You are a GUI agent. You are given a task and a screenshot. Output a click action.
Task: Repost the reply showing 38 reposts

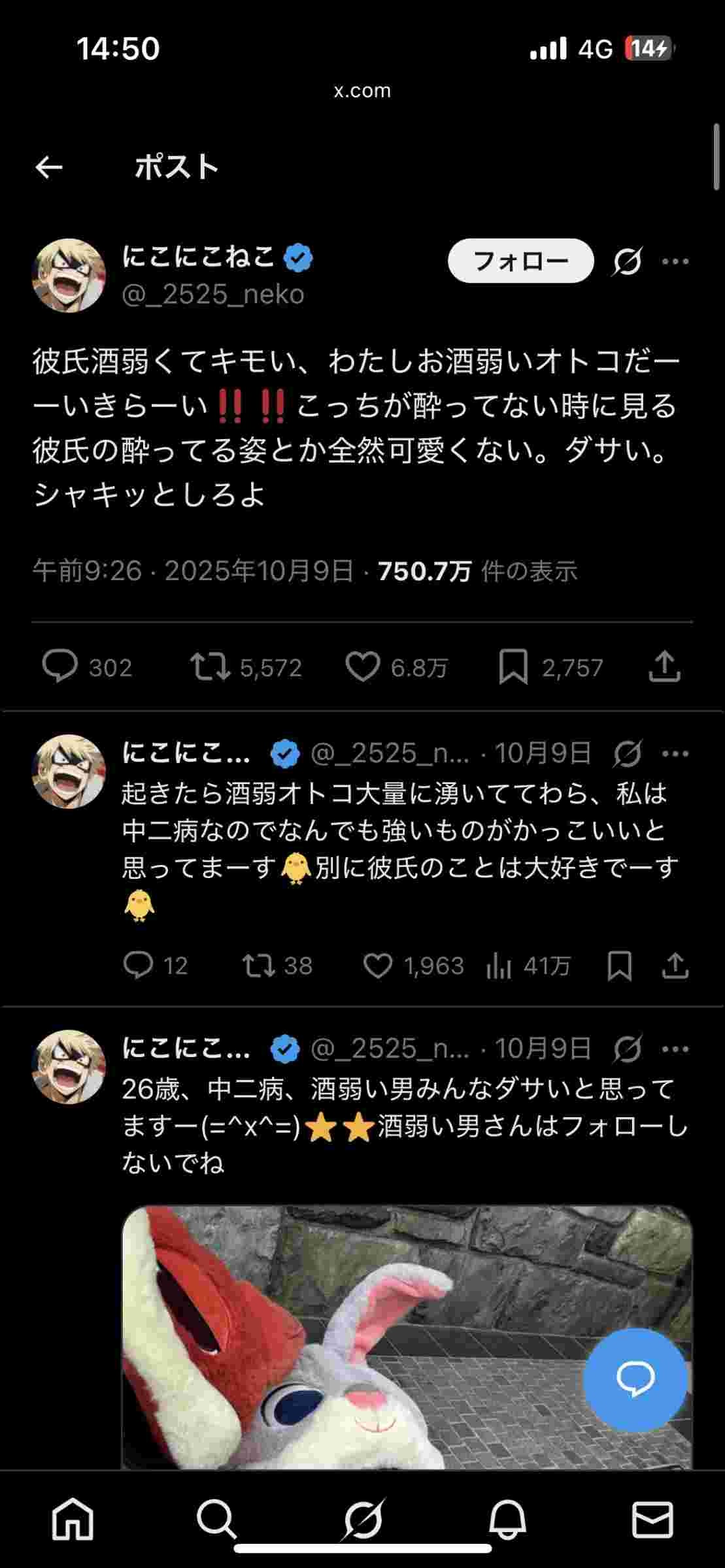pos(259,966)
